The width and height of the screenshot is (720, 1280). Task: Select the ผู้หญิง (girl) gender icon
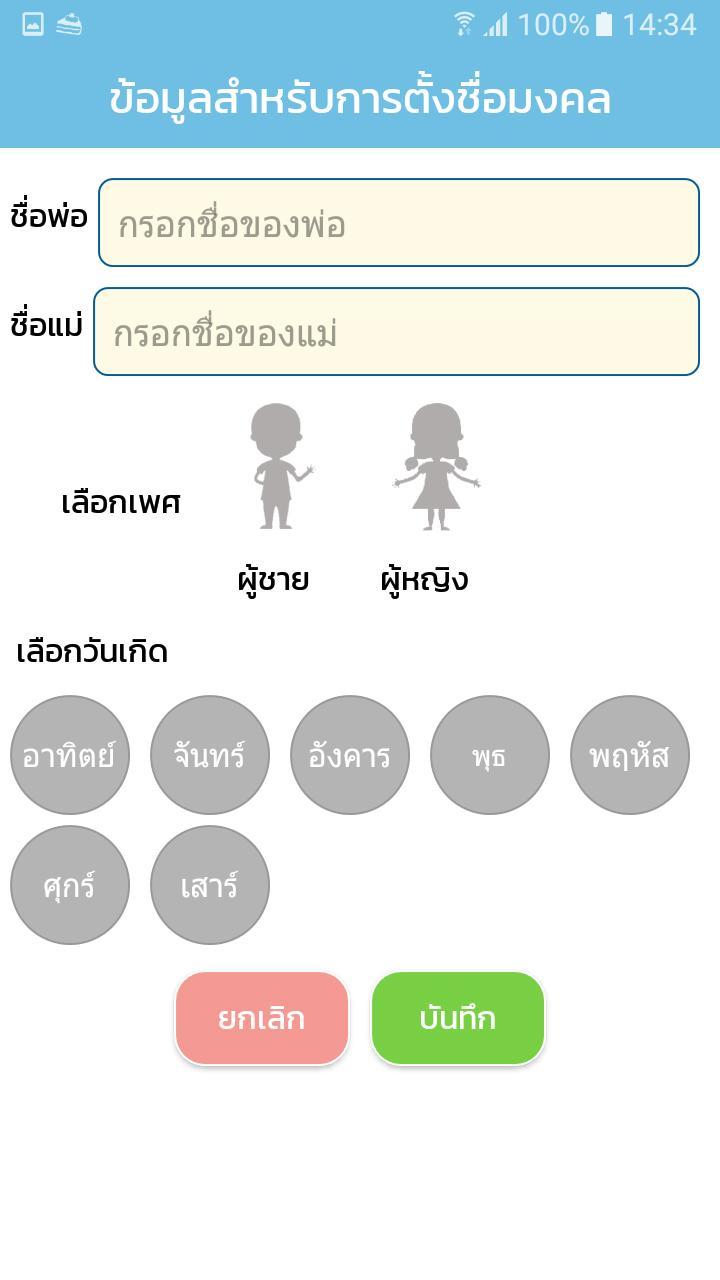pos(437,470)
